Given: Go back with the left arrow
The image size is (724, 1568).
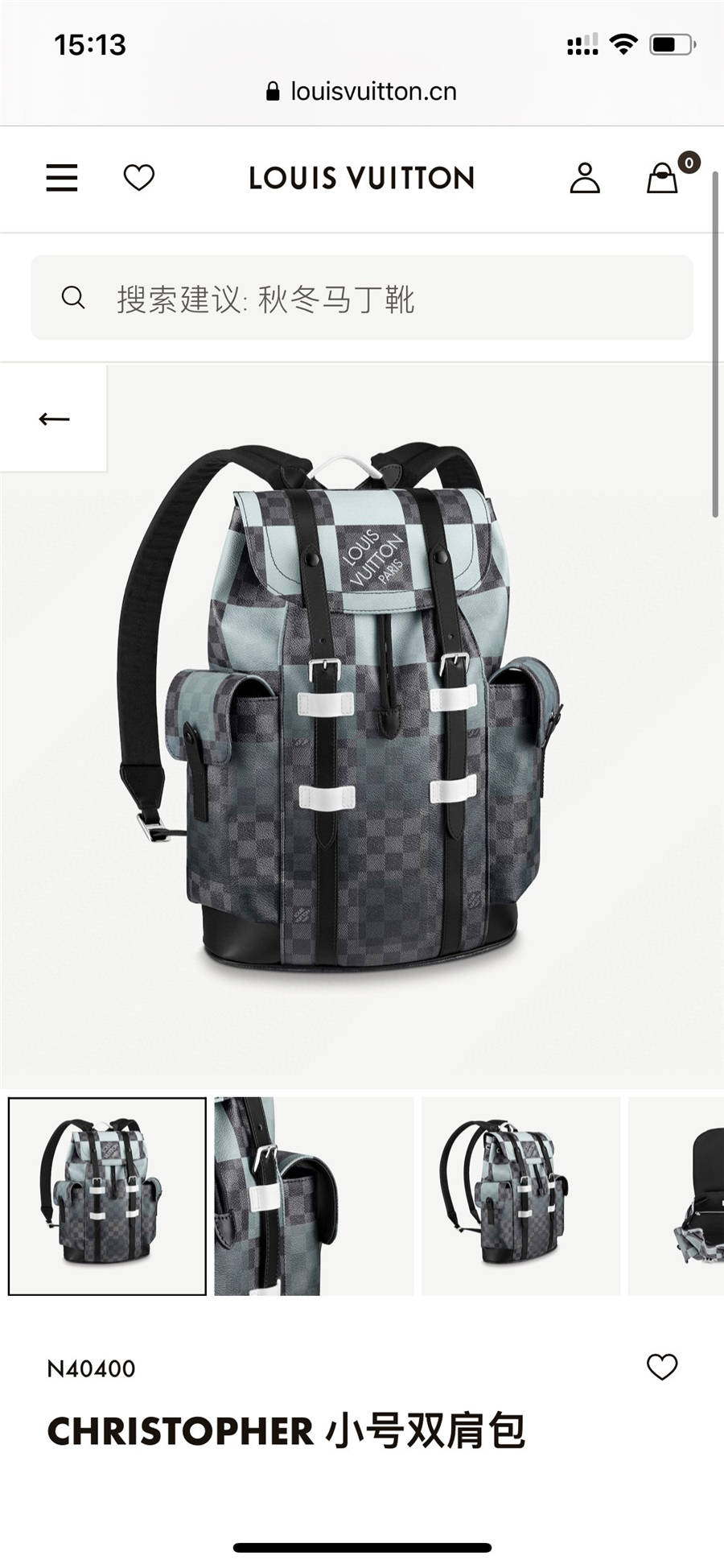Looking at the screenshot, I should (x=54, y=419).
